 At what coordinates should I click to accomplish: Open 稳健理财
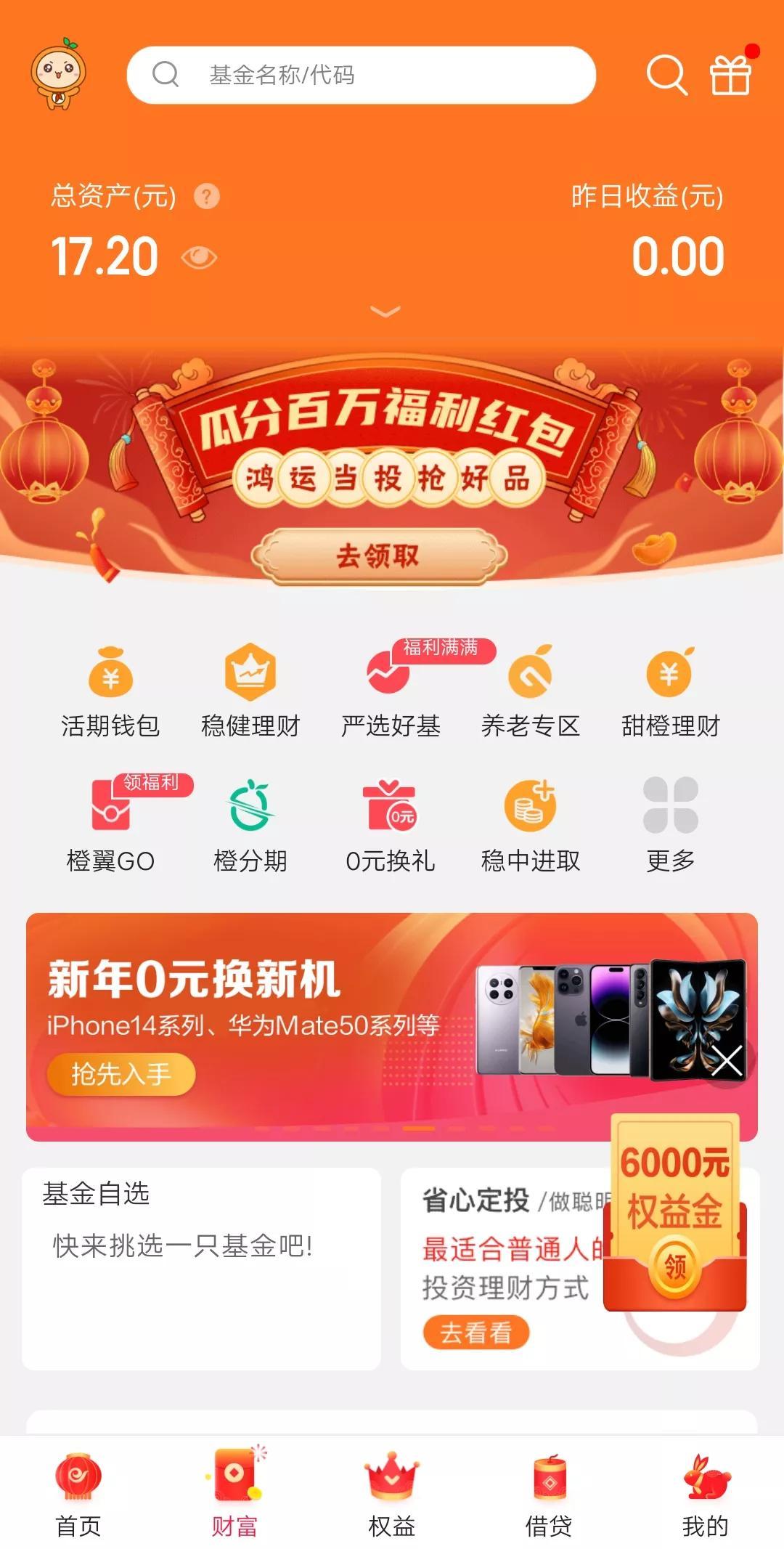[x=250, y=691]
